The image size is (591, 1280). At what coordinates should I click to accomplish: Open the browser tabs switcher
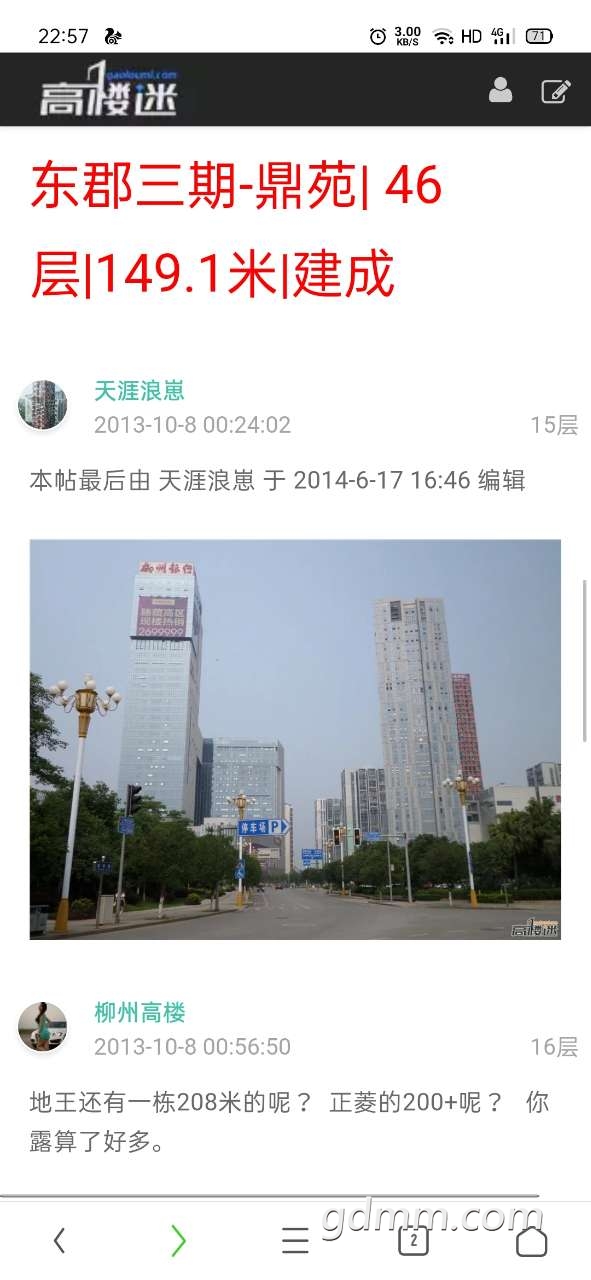pyautogui.click(x=413, y=1241)
